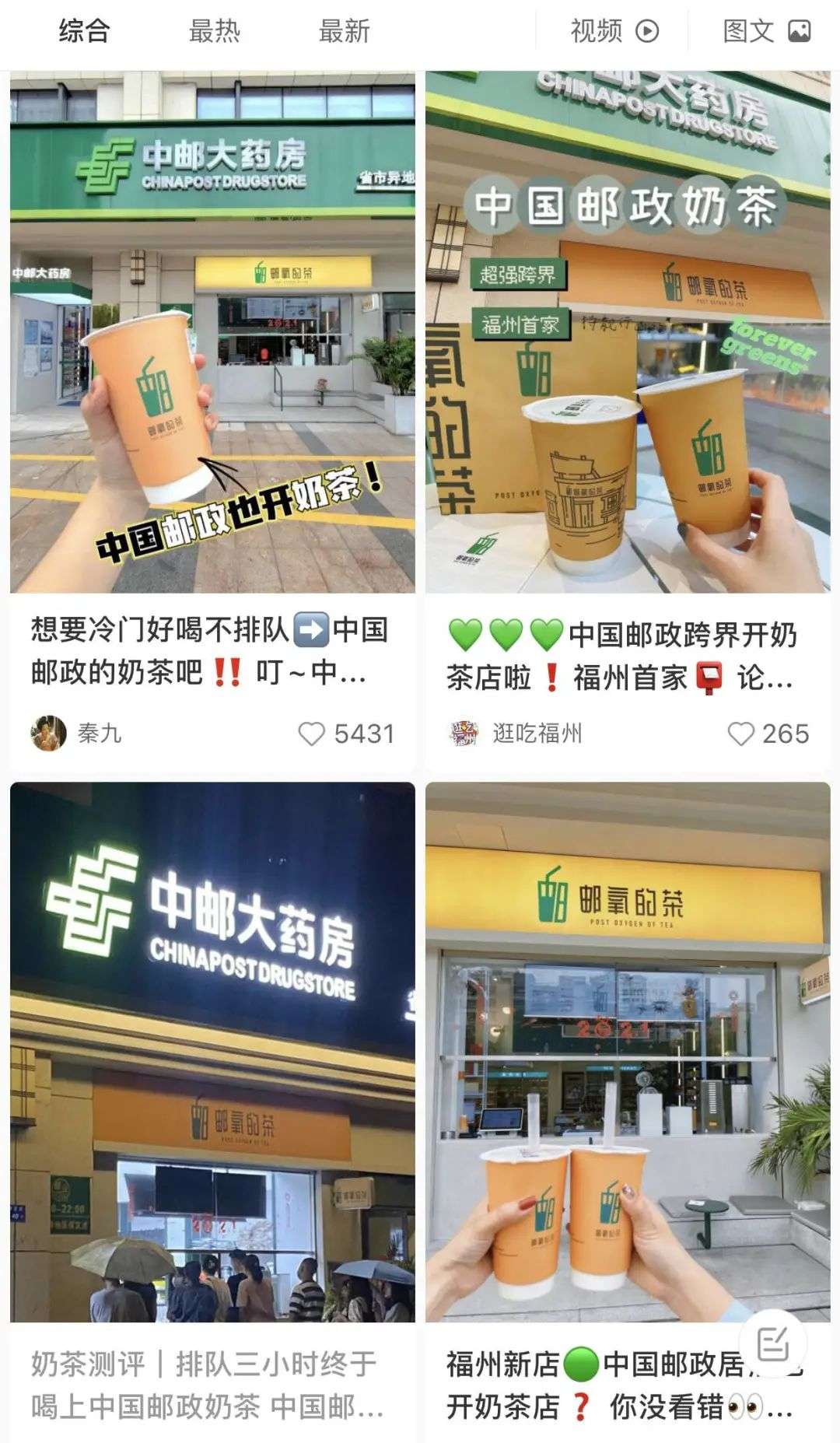Image resolution: width=840 pixels, height=1443 pixels.
Task: Filter results by 图文
Action: pyautogui.click(x=766, y=31)
